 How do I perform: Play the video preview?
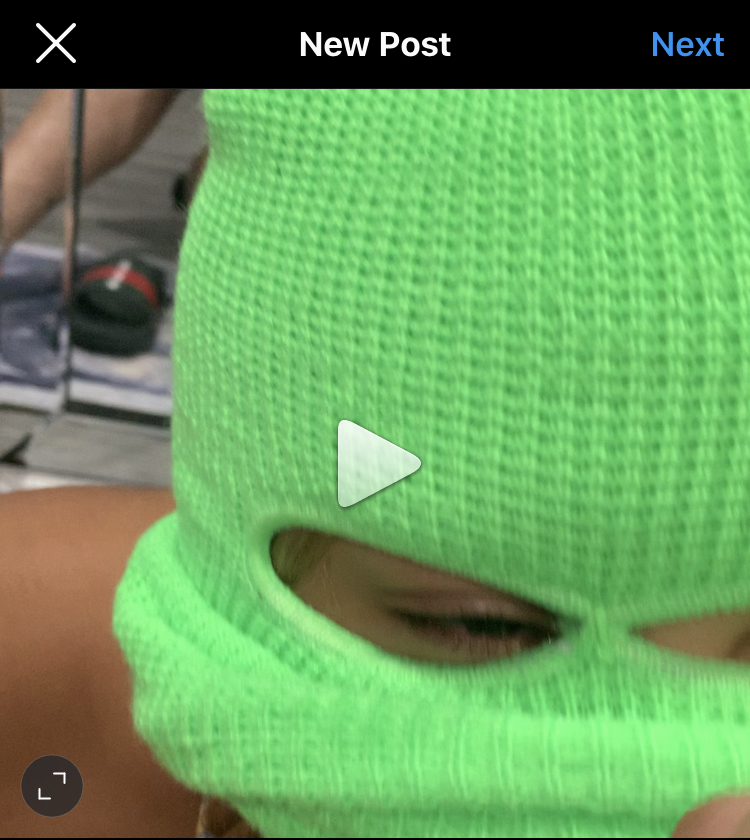pyautogui.click(x=378, y=463)
